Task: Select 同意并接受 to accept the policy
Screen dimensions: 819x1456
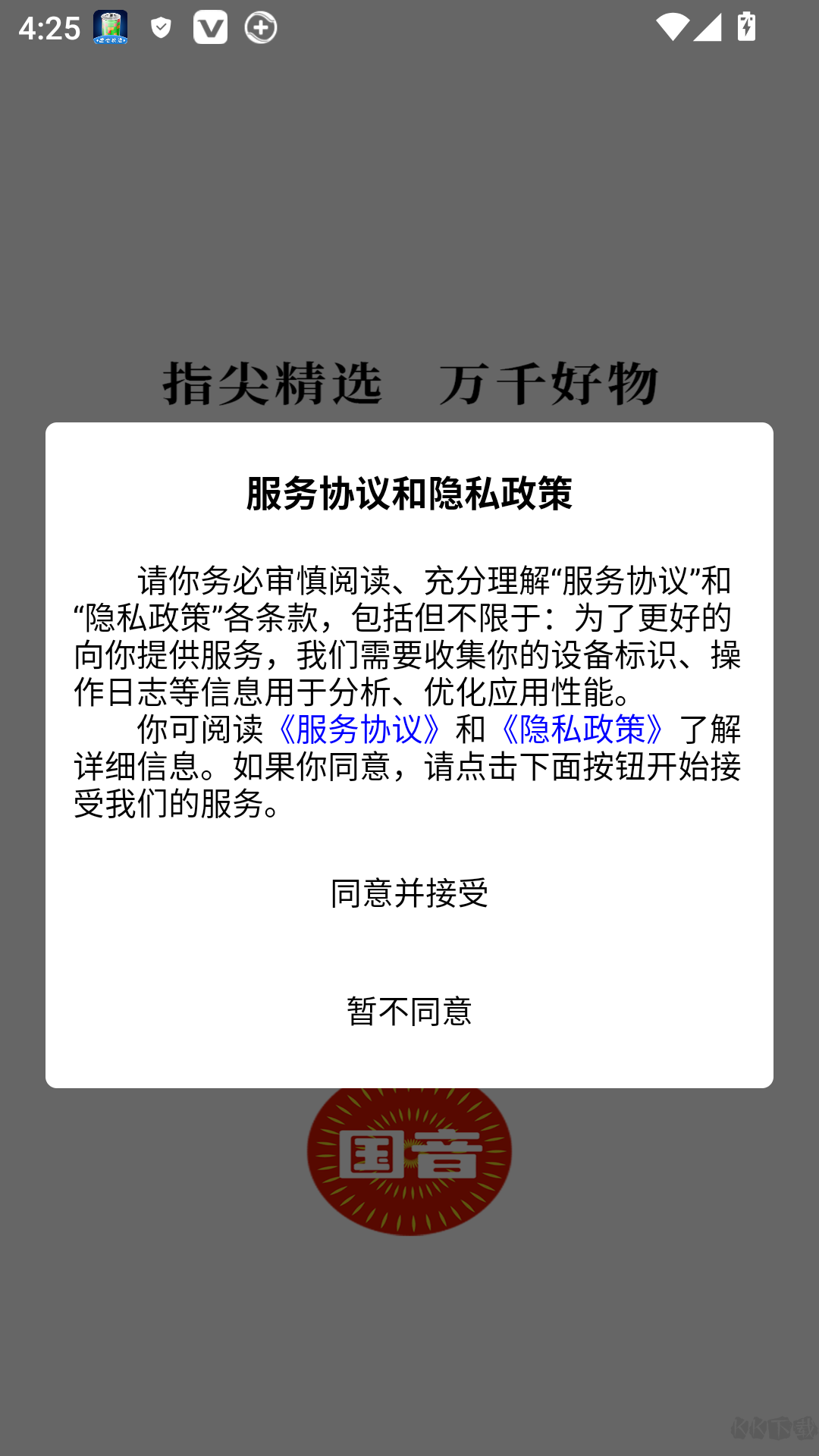Action: [409, 893]
